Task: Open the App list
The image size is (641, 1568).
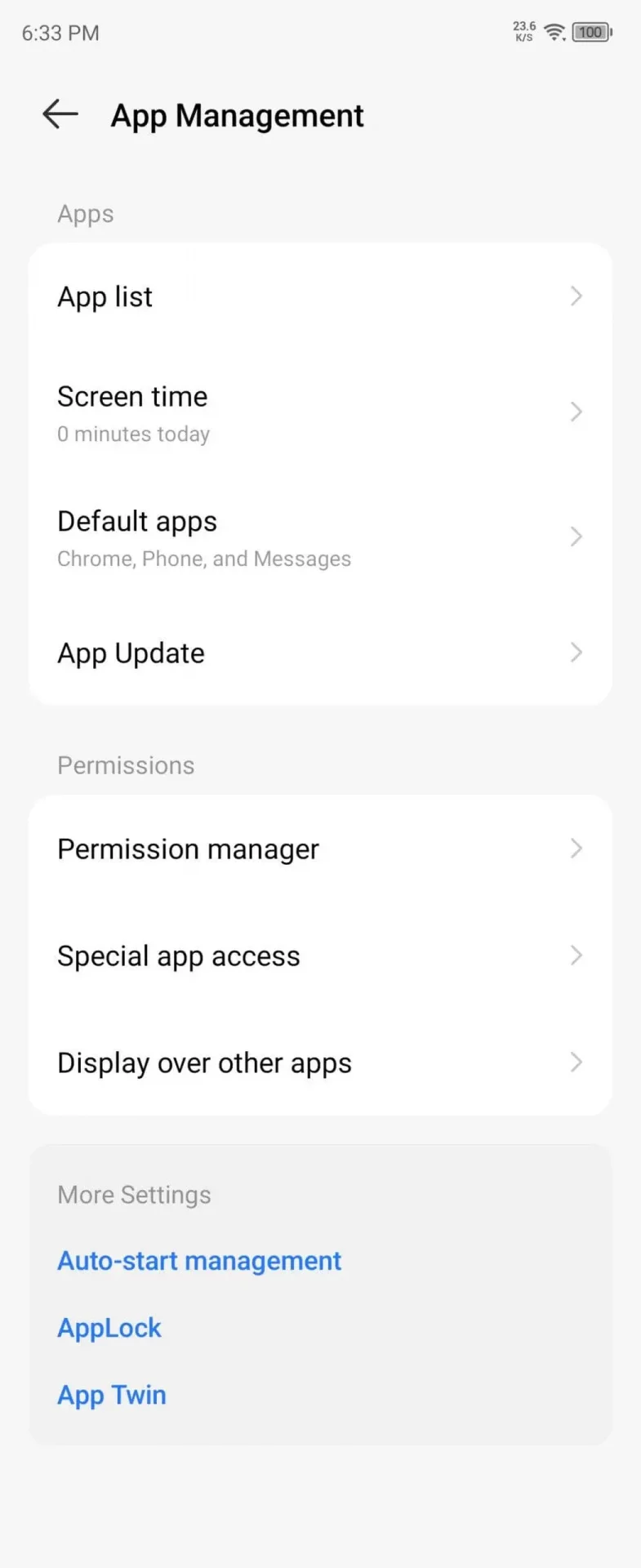Action: [318, 296]
